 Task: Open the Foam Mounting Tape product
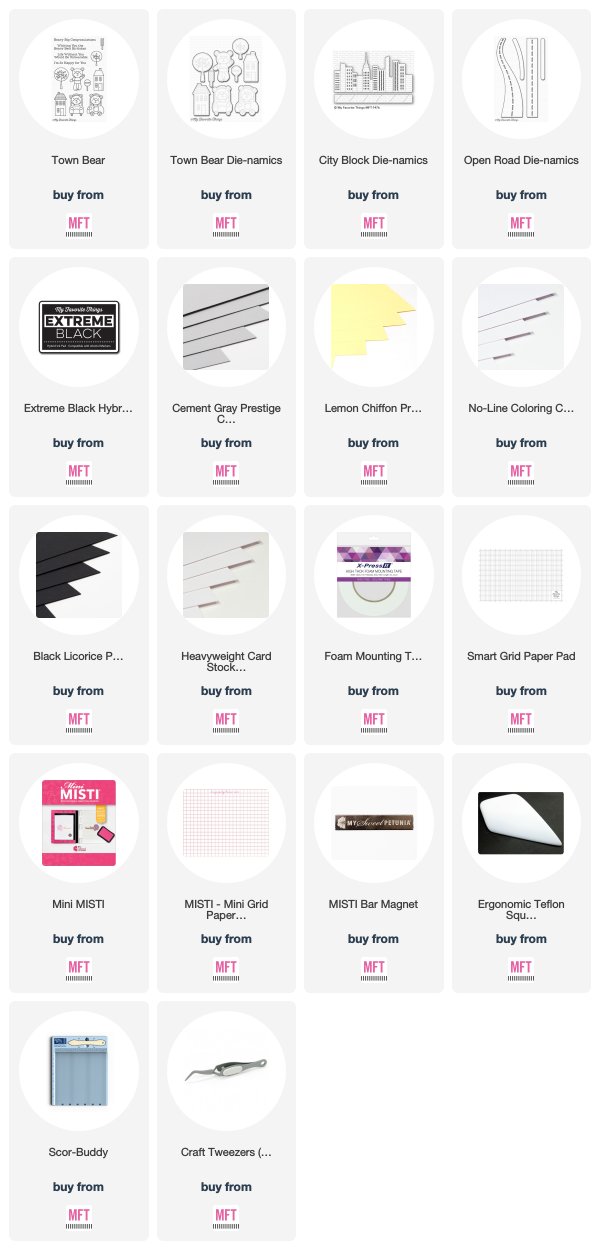[x=374, y=625]
